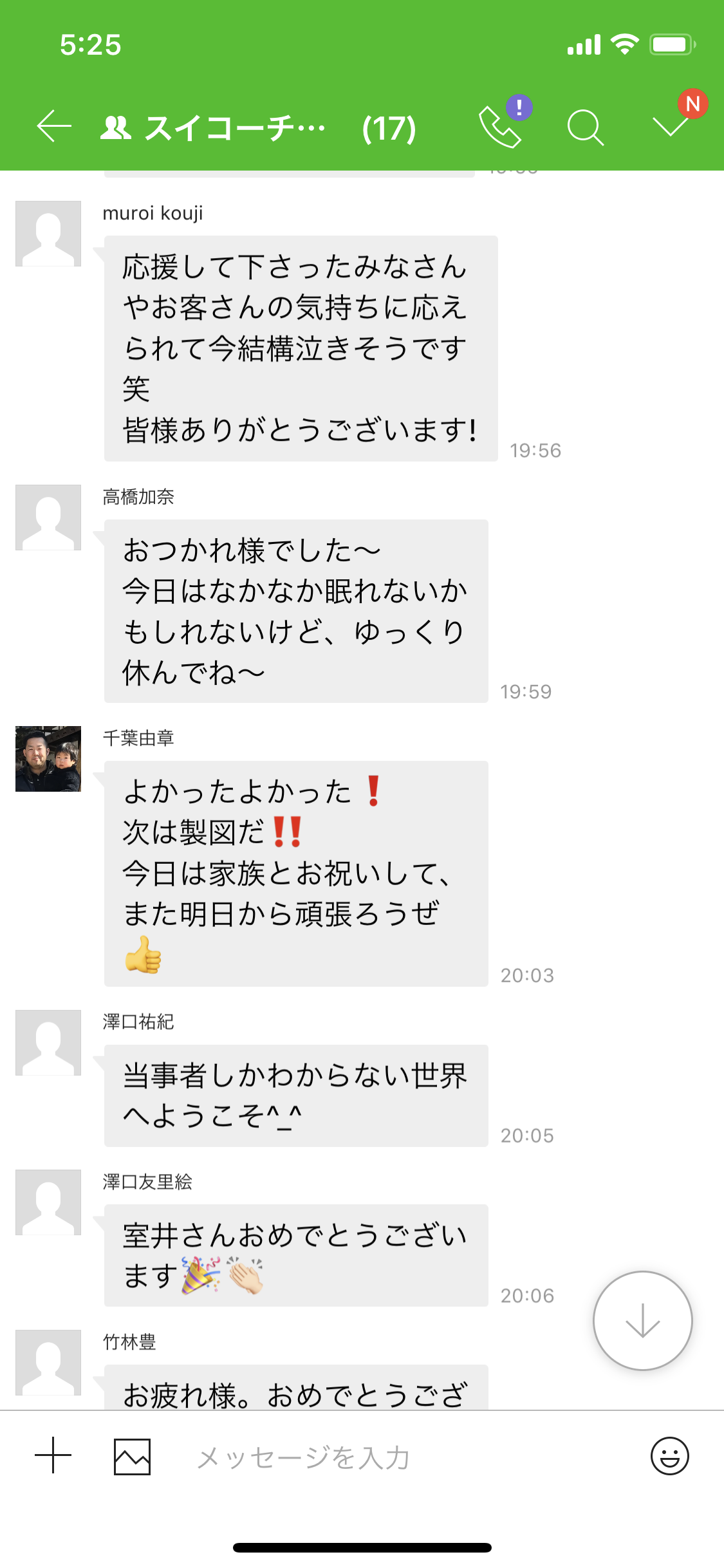Open 竹林豊's profile avatar
This screenshot has height=1568, width=724.
point(48,1363)
